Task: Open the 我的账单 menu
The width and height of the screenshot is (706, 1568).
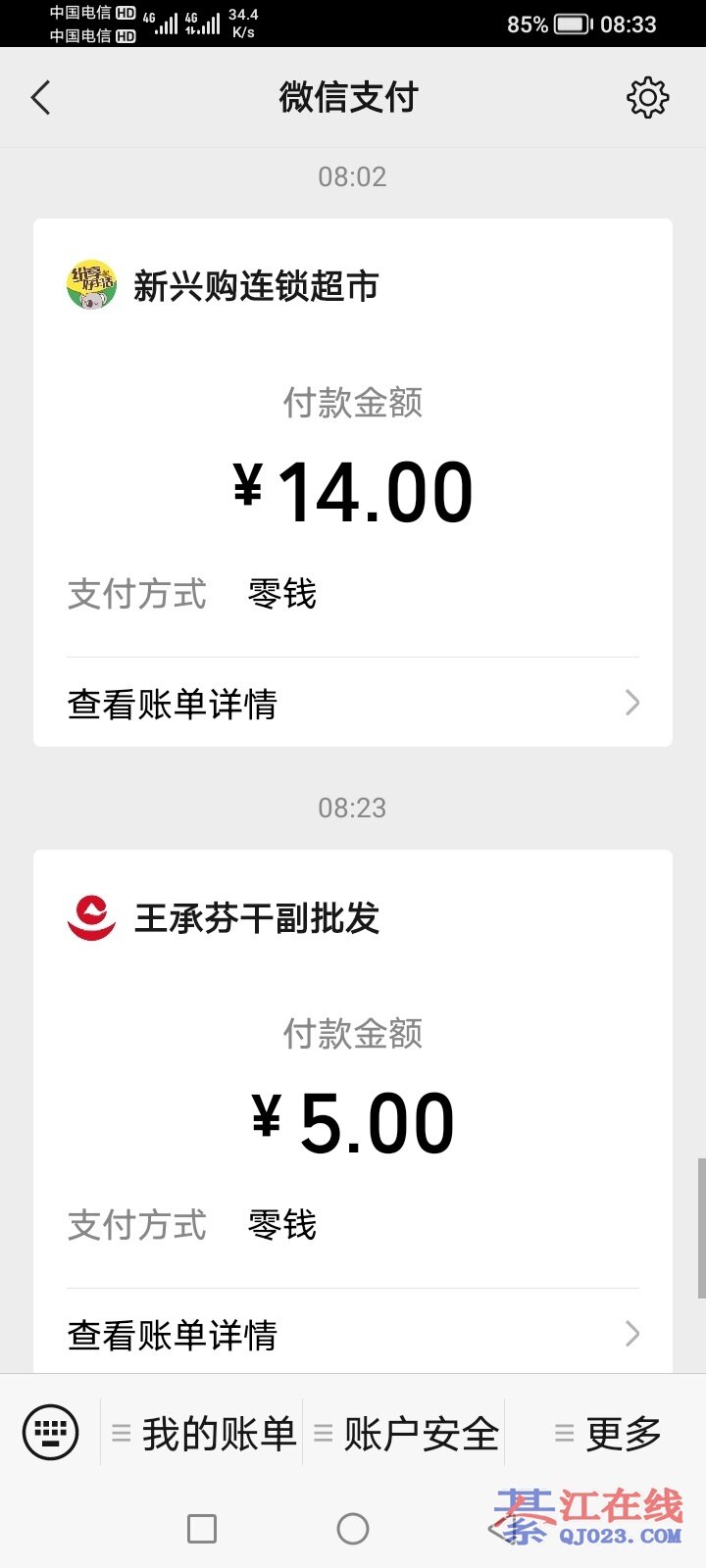Action: pyautogui.click(x=204, y=1434)
